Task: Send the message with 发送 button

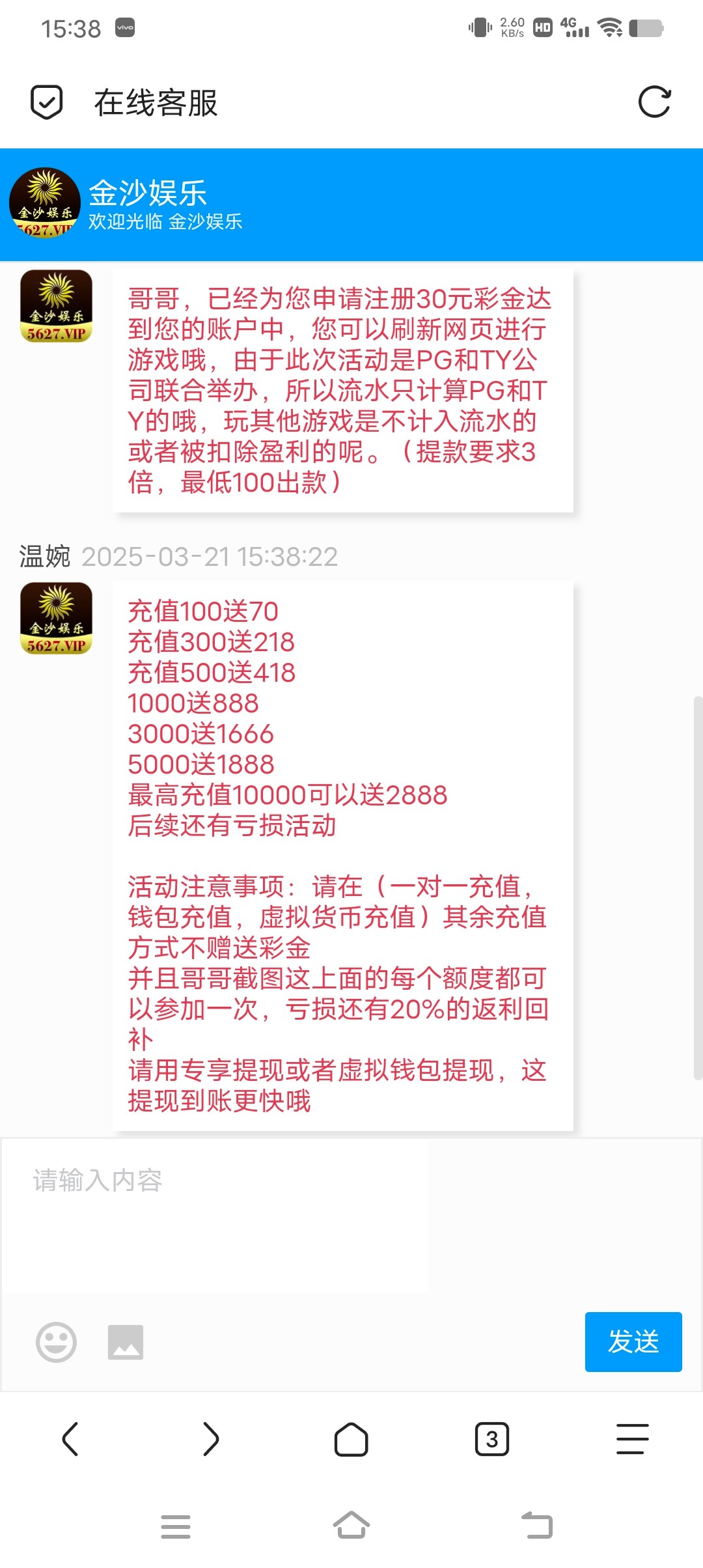Action: coord(633,1342)
